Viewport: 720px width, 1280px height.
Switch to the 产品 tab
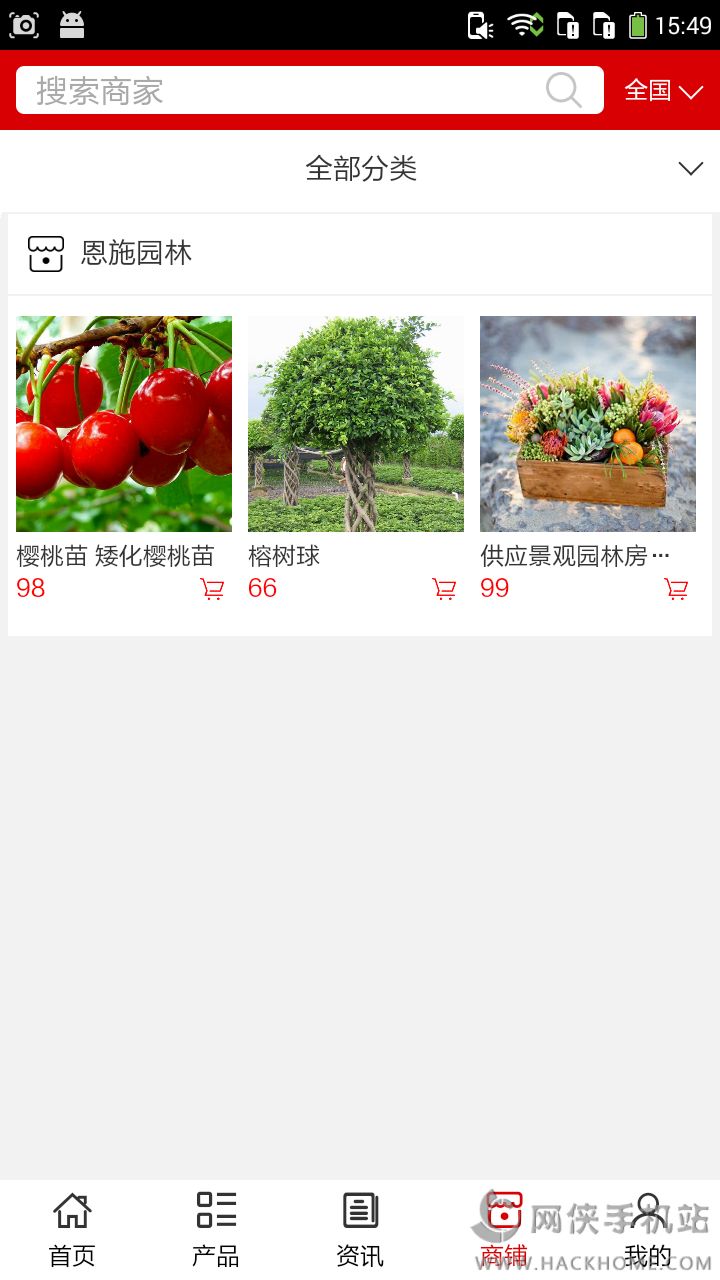coord(216,1230)
